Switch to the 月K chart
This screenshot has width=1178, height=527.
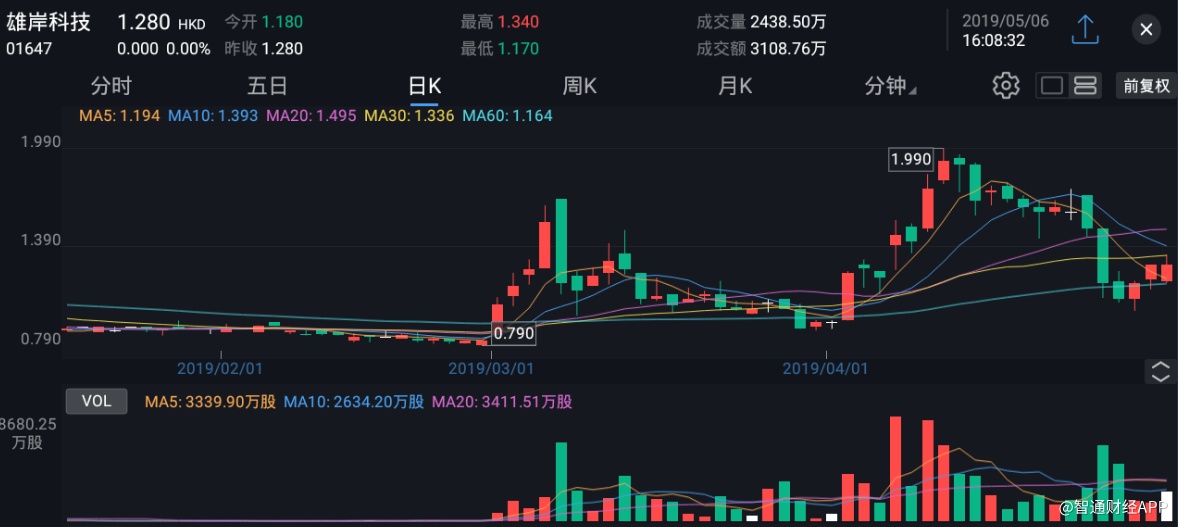tap(735, 86)
